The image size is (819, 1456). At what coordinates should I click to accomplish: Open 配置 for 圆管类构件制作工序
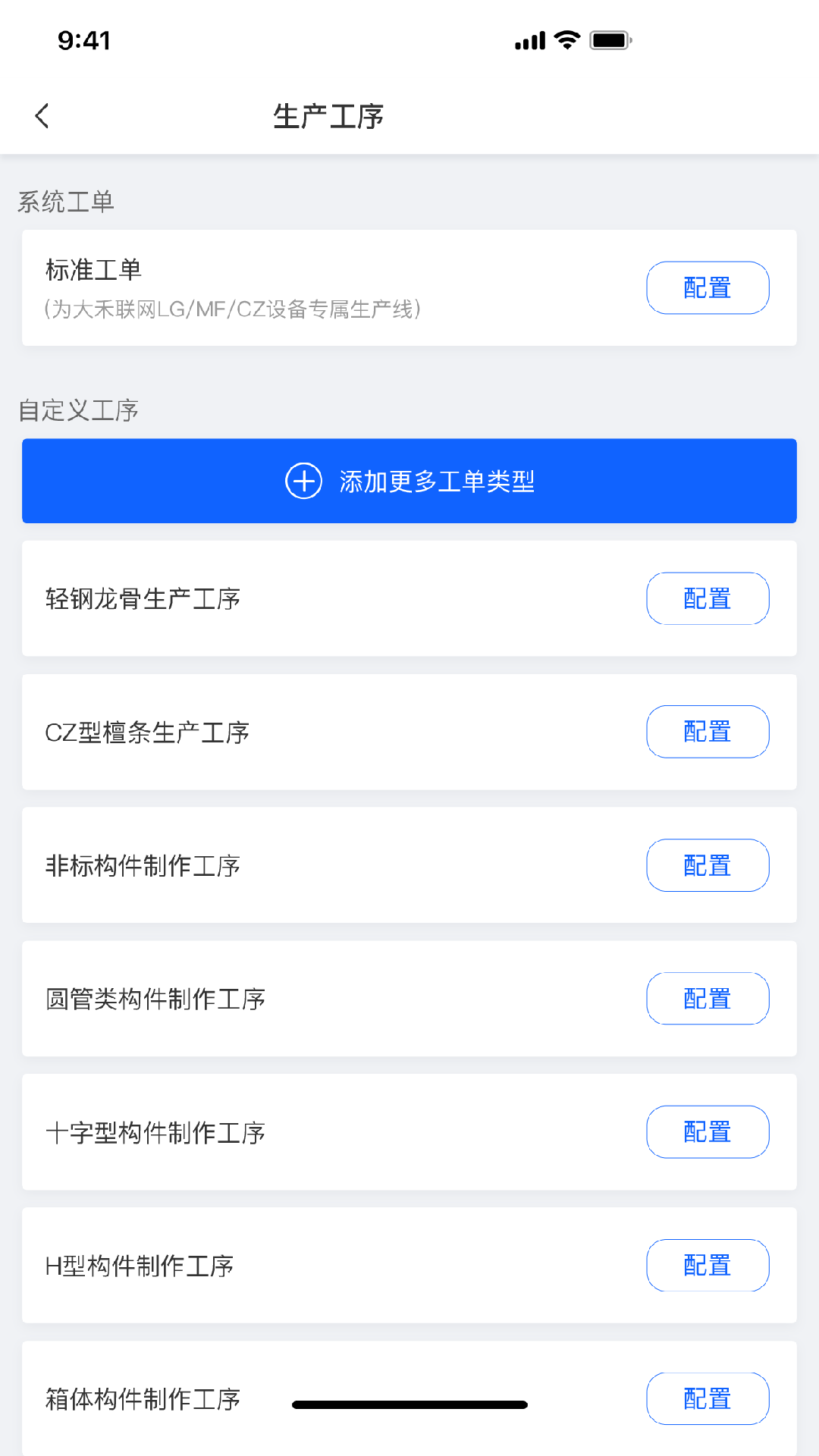(707, 998)
